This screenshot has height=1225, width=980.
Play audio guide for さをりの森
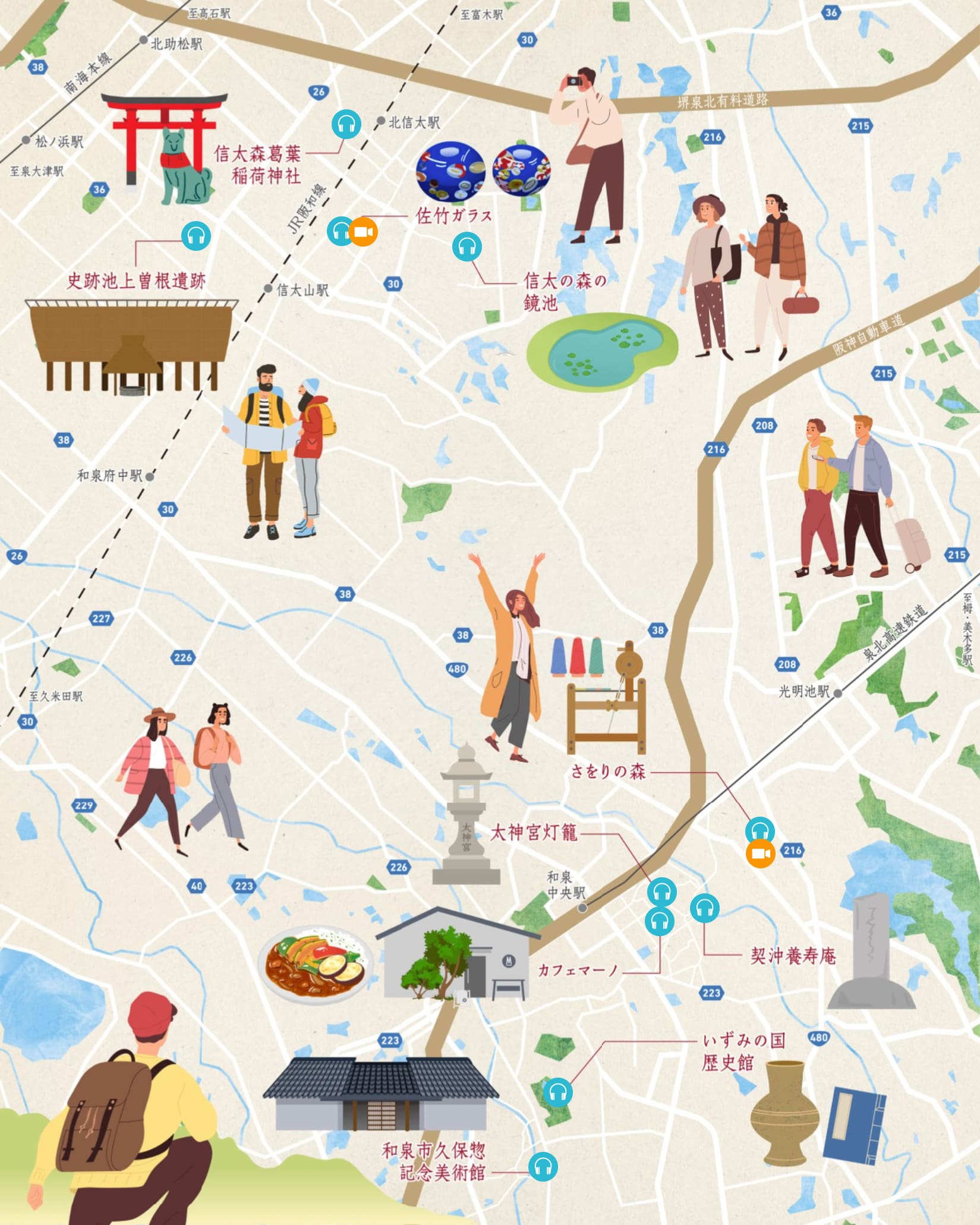pyautogui.click(x=760, y=830)
